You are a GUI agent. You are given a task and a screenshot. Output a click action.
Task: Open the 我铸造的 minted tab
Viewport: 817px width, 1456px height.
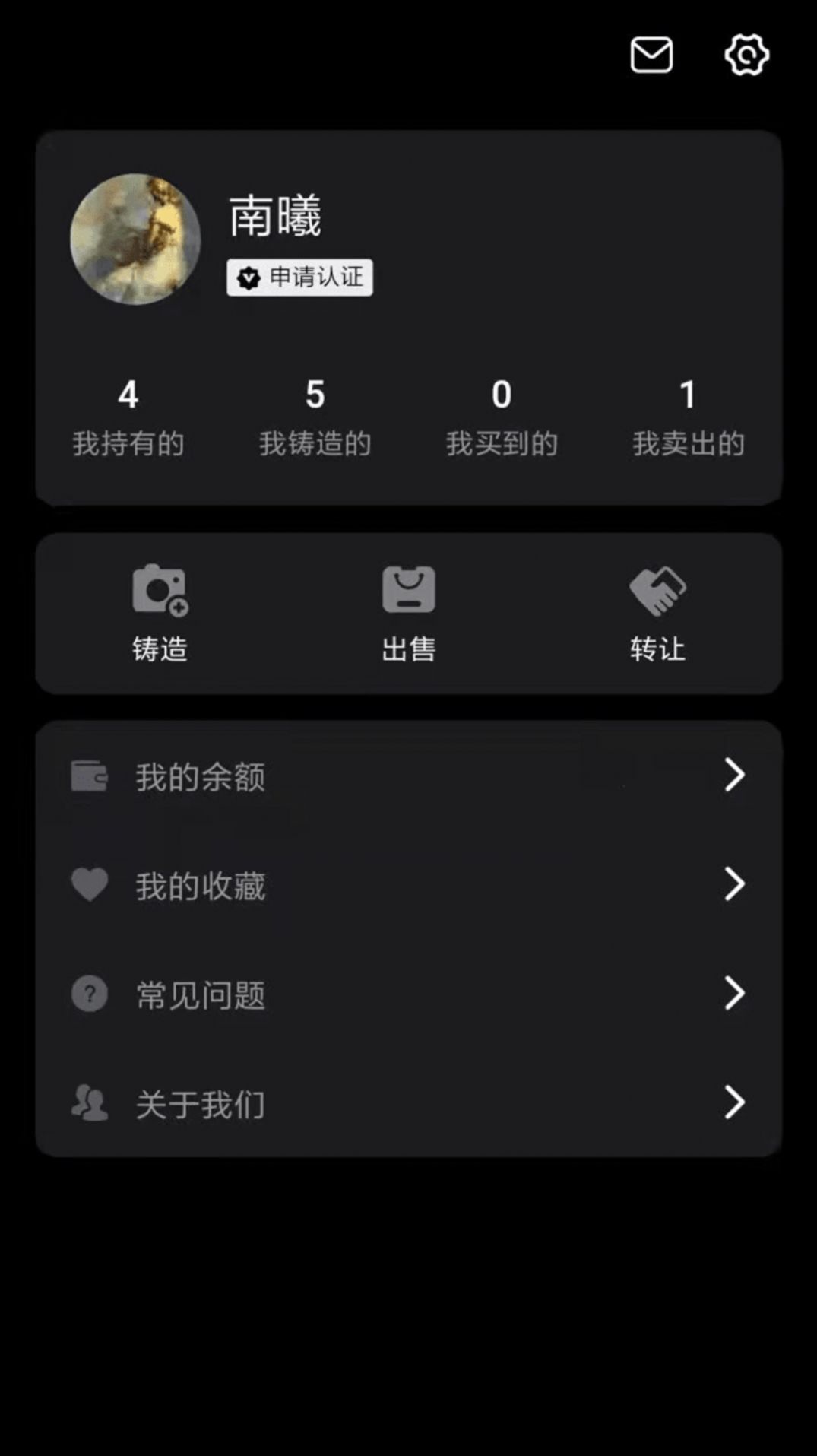coord(315,418)
